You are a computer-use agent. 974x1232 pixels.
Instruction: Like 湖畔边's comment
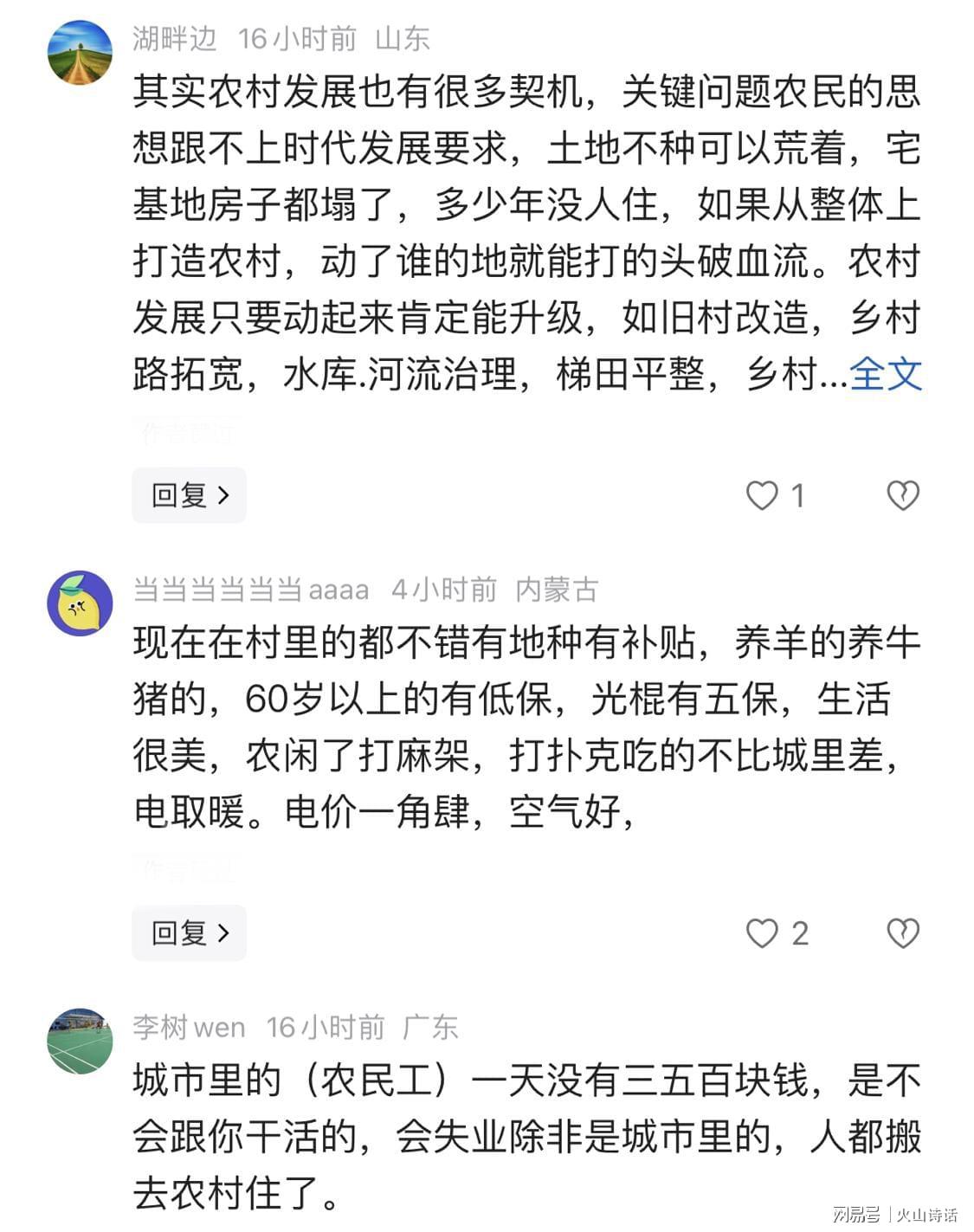762,495
